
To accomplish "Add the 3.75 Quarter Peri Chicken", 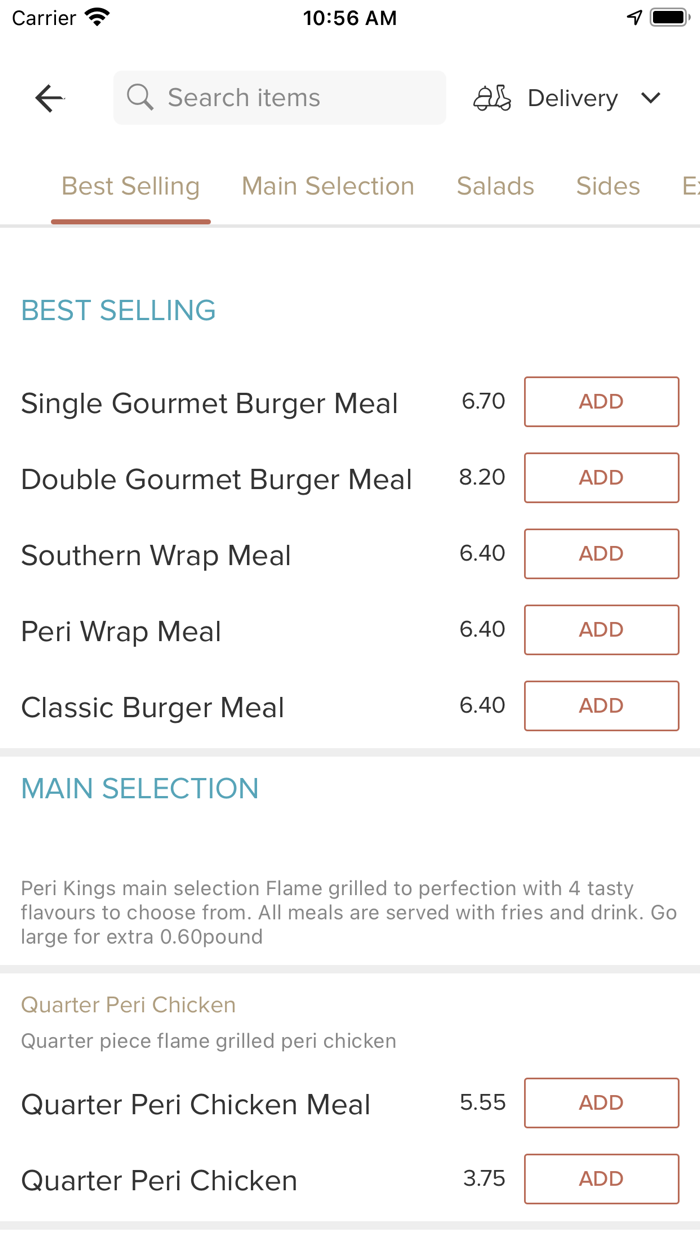I will click(x=601, y=1179).
